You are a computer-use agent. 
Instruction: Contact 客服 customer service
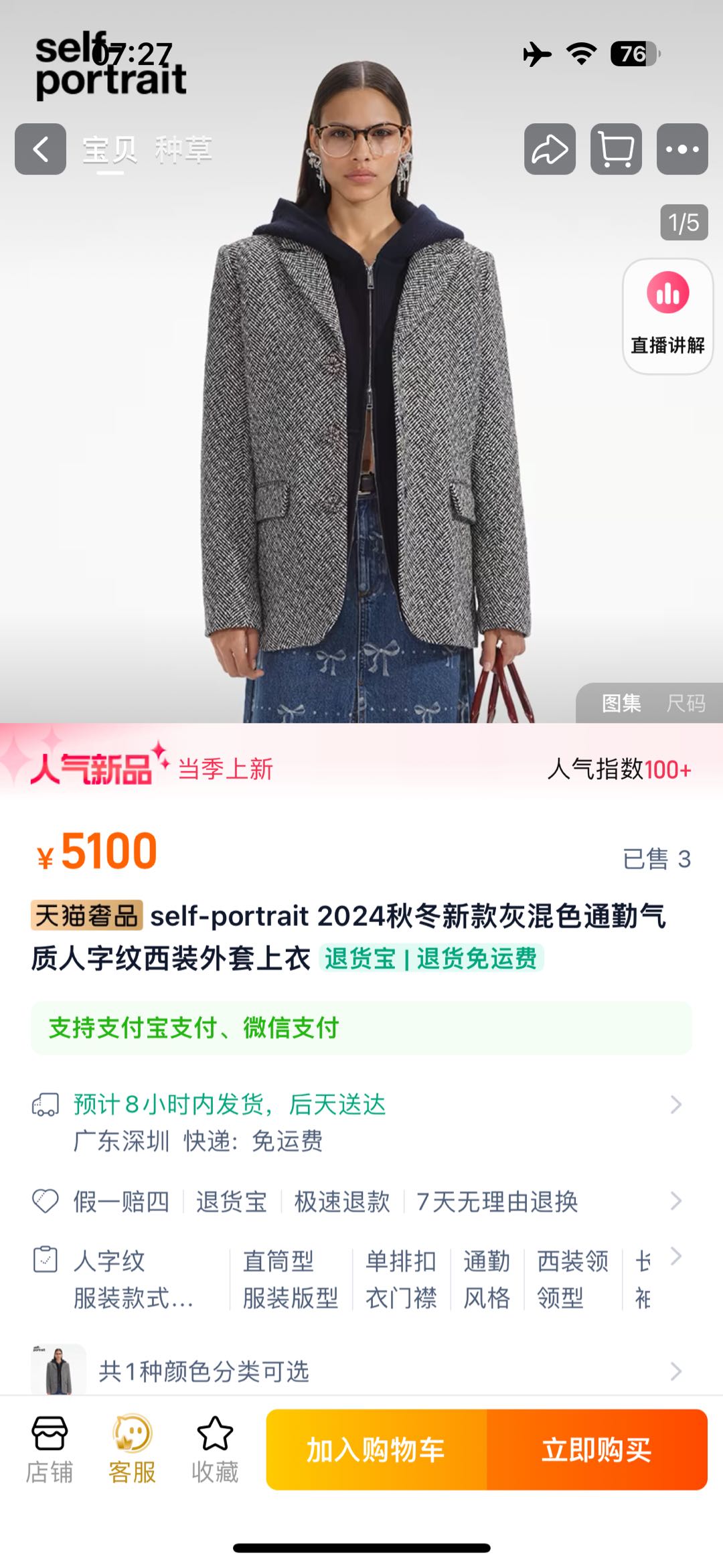[x=132, y=1449]
